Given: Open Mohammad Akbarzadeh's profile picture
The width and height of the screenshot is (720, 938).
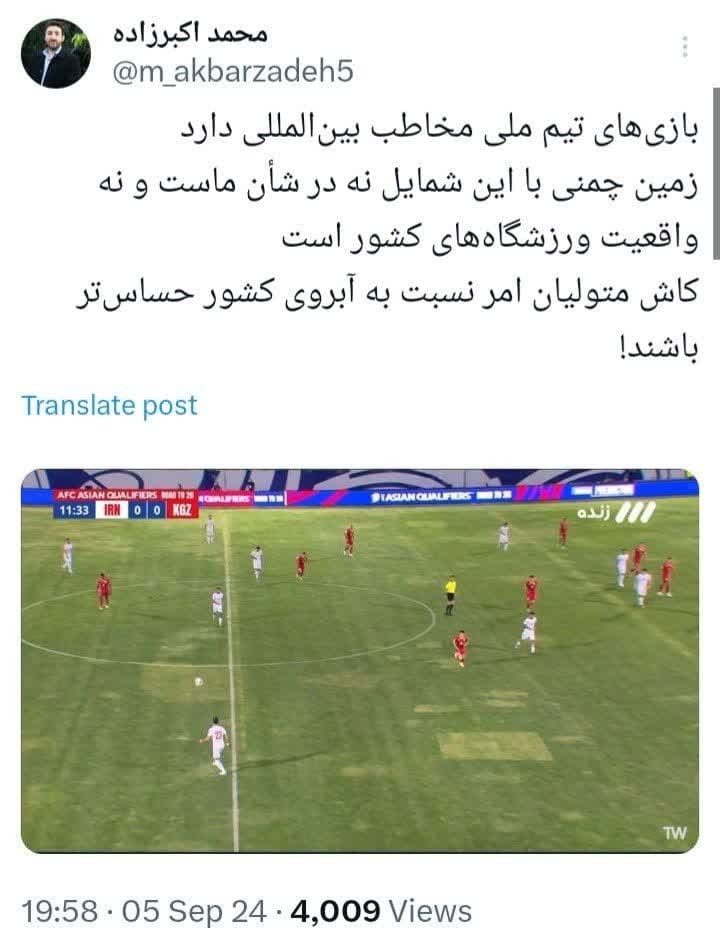Looking at the screenshot, I should coord(56,54).
